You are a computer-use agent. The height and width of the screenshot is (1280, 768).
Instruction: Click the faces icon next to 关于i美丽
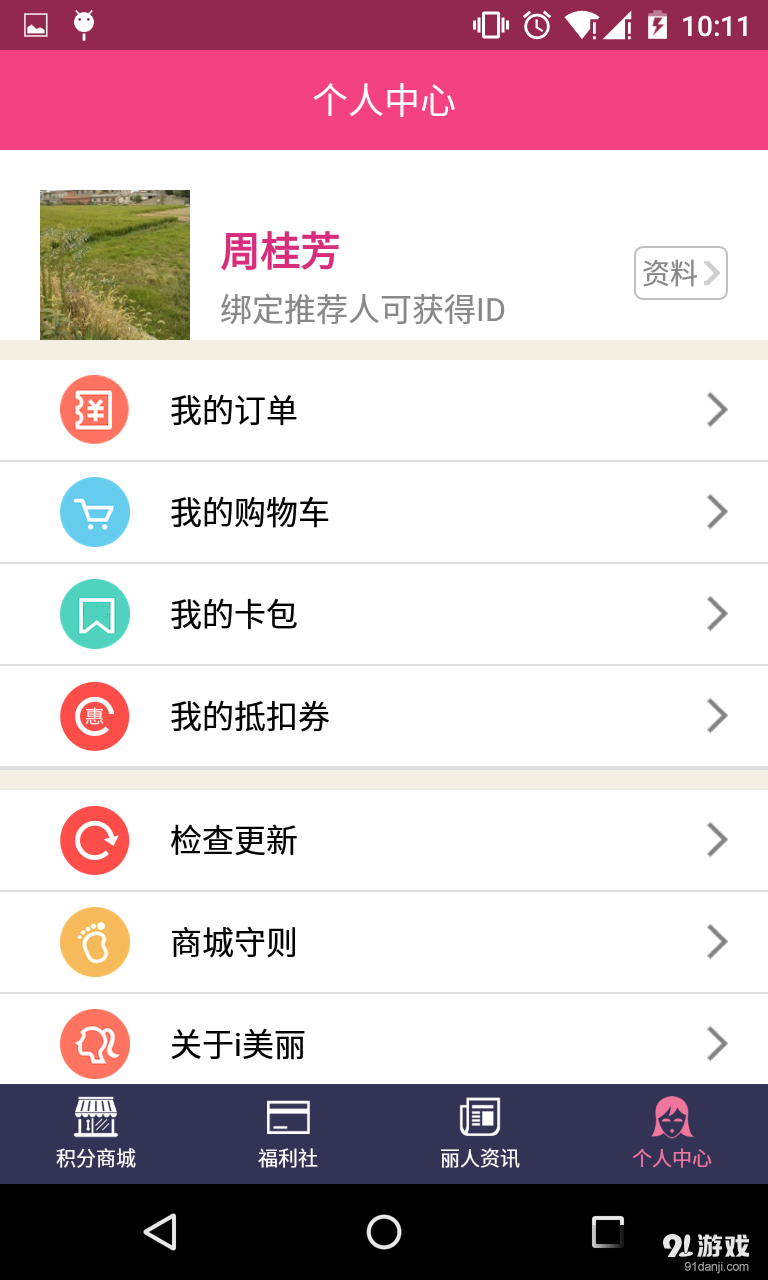pyautogui.click(x=95, y=1043)
